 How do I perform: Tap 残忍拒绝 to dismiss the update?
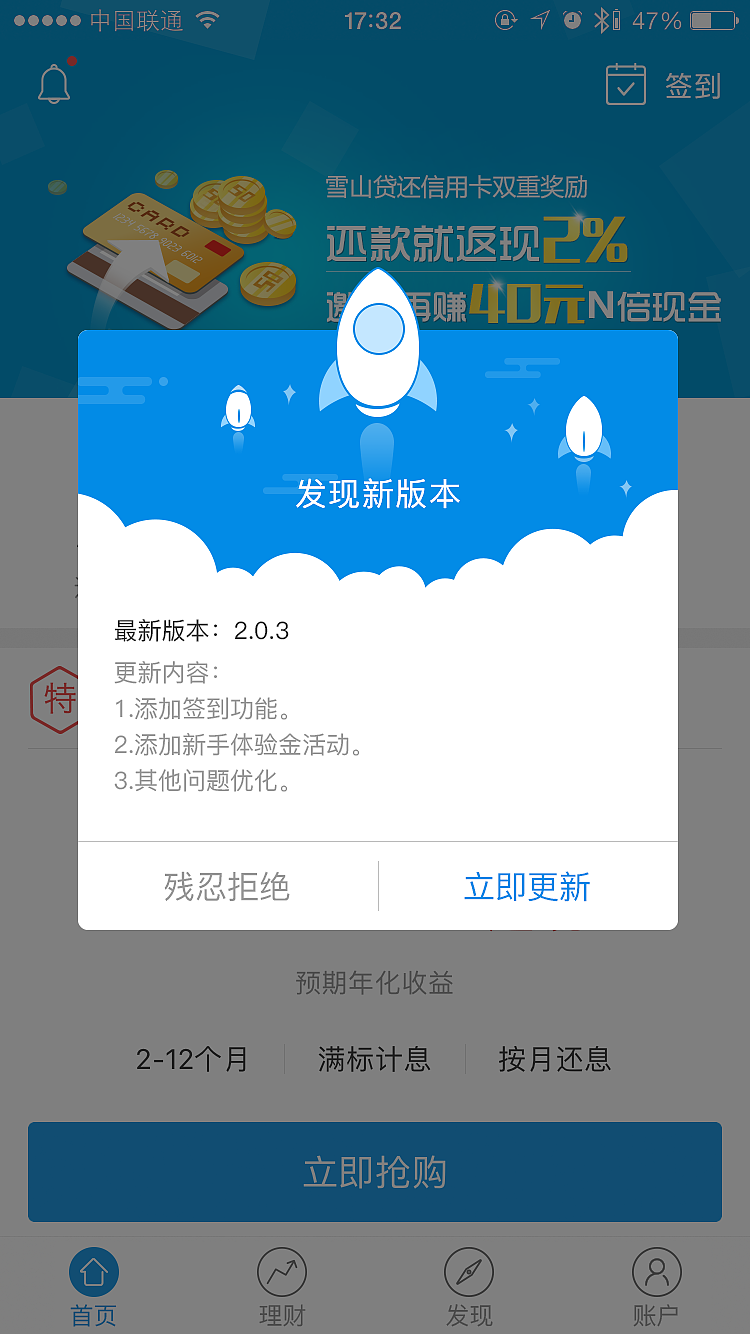[x=224, y=886]
